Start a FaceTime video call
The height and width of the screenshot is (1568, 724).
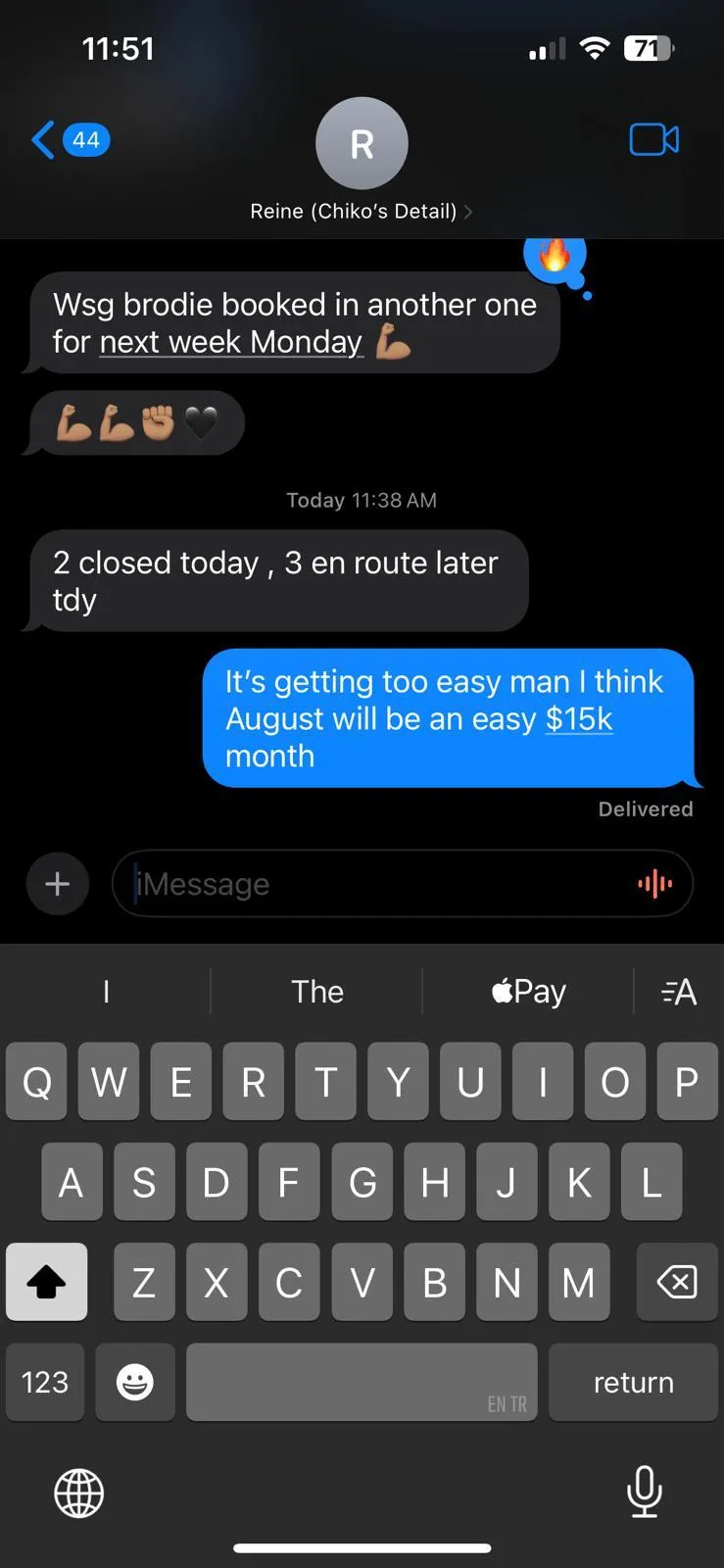coord(653,139)
